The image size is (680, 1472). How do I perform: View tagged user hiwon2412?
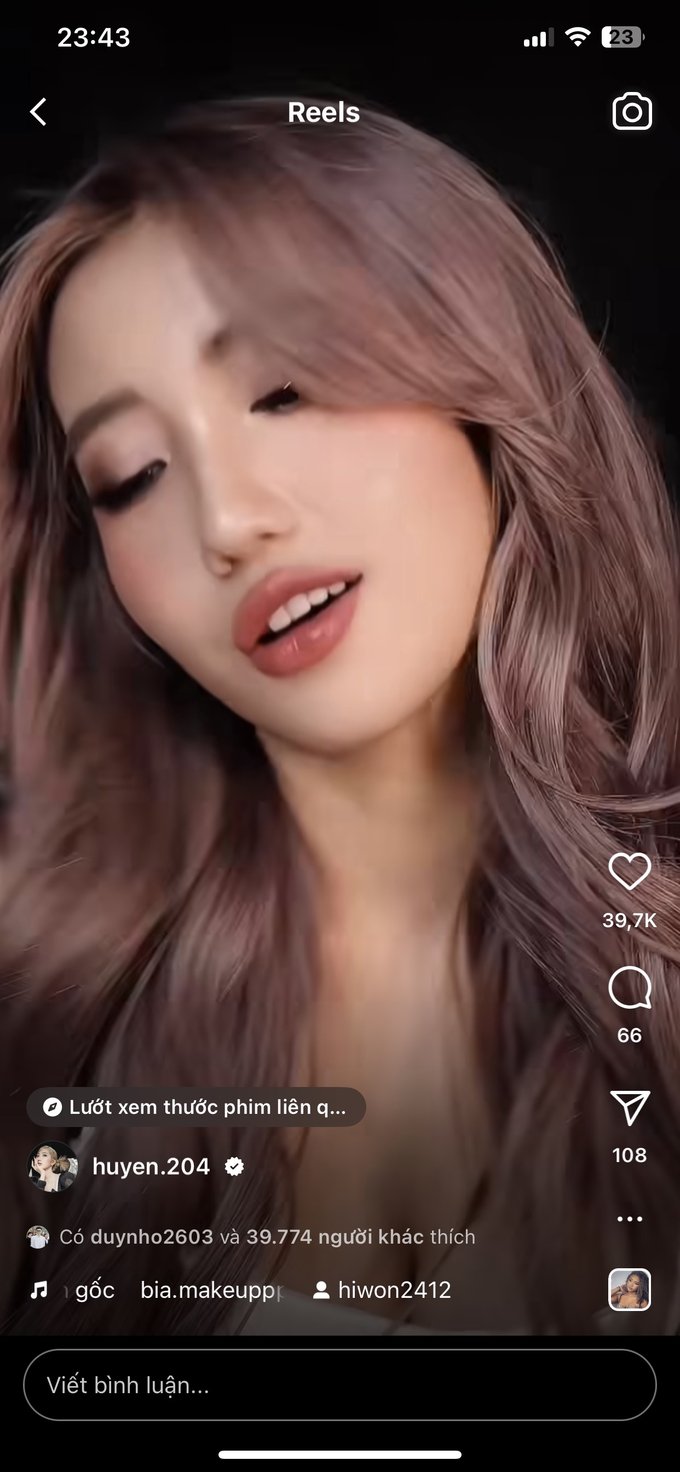coord(383,1290)
